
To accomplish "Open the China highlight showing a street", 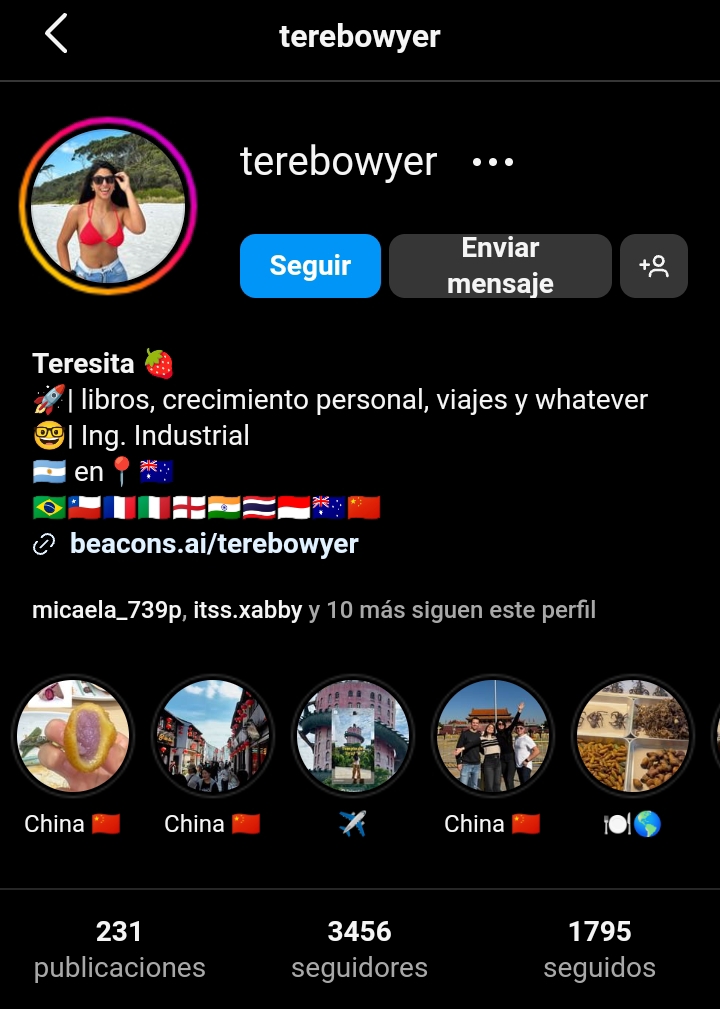I will click(x=212, y=736).
